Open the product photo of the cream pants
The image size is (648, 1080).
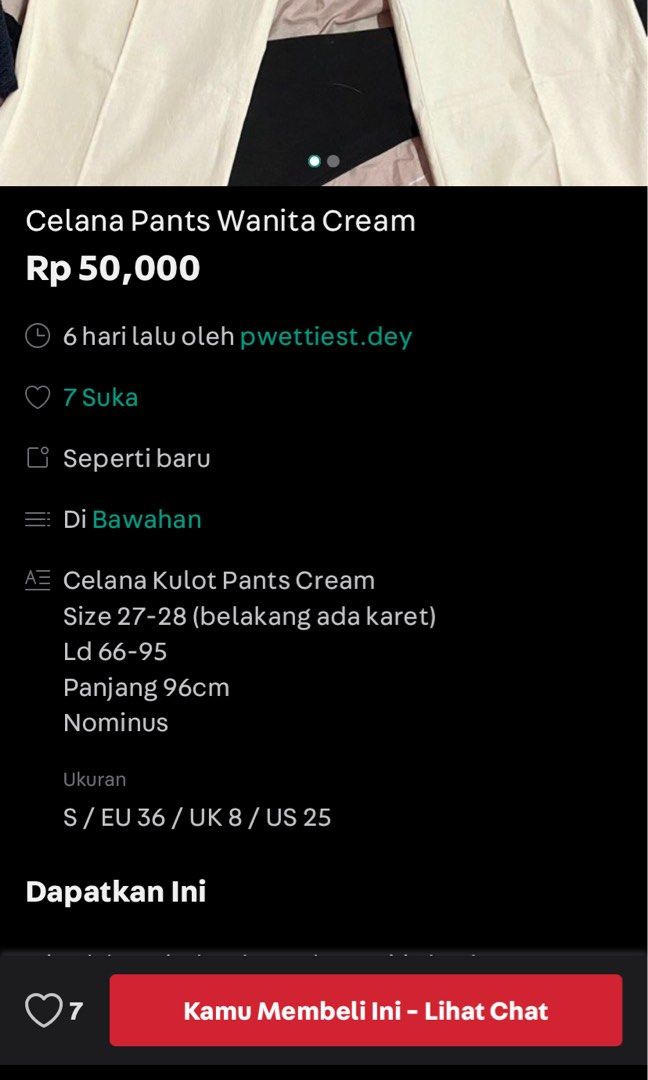[324, 92]
